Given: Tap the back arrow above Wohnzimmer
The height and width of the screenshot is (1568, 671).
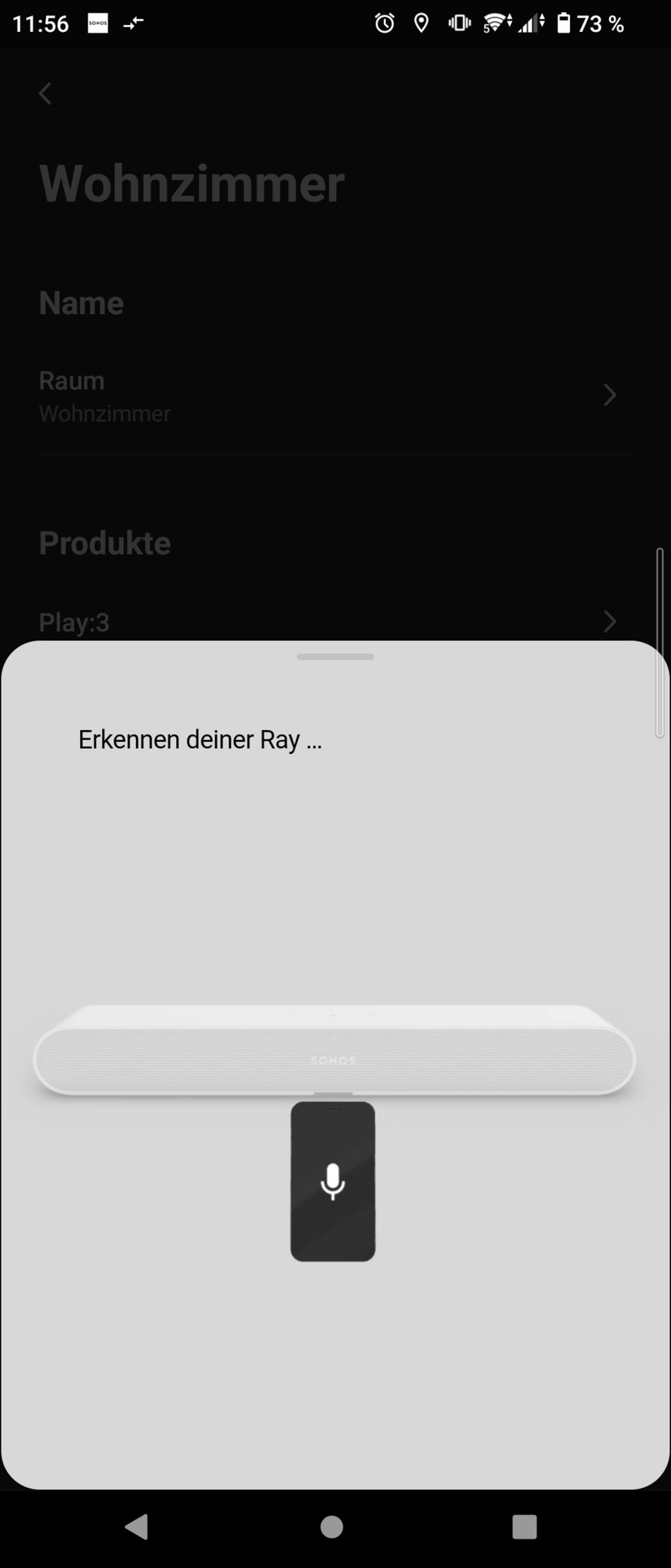Looking at the screenshot, I should click(x=45, y=93).
